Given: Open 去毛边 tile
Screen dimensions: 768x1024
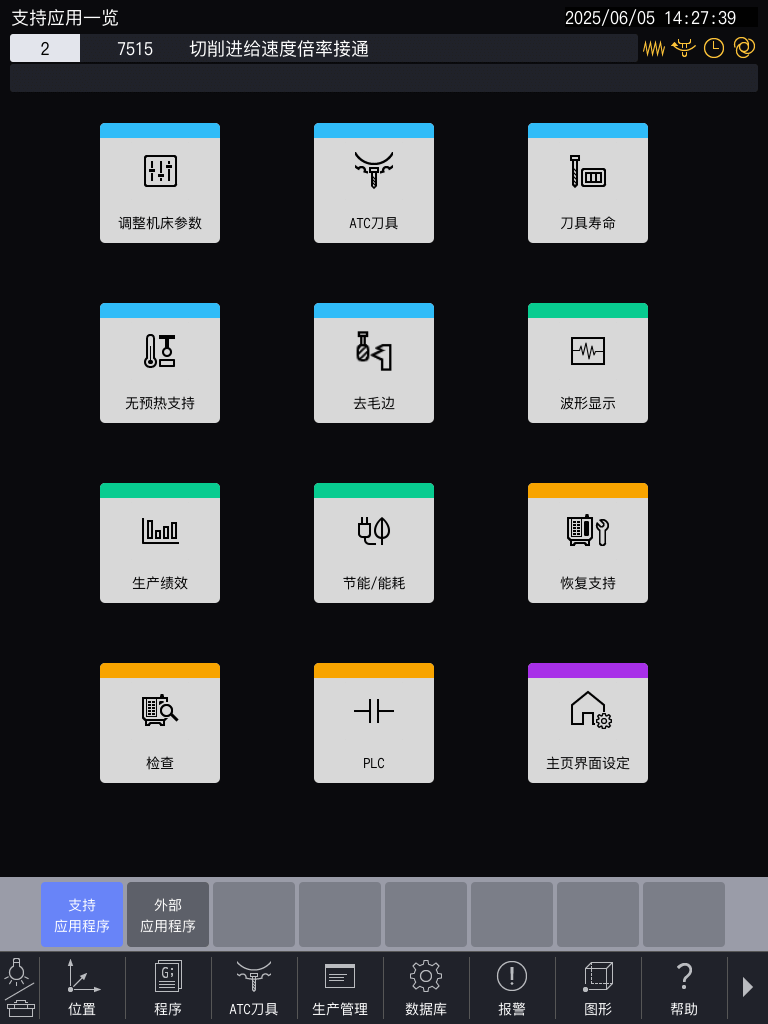Looking at the screenshot, I should (374, 364).
